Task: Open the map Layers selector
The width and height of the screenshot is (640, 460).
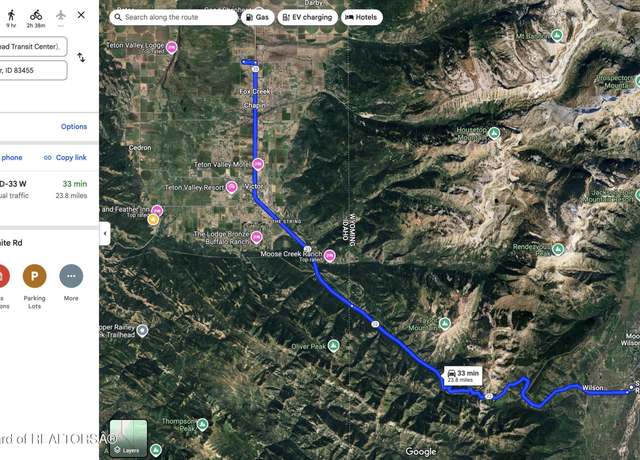Action: 128,438
